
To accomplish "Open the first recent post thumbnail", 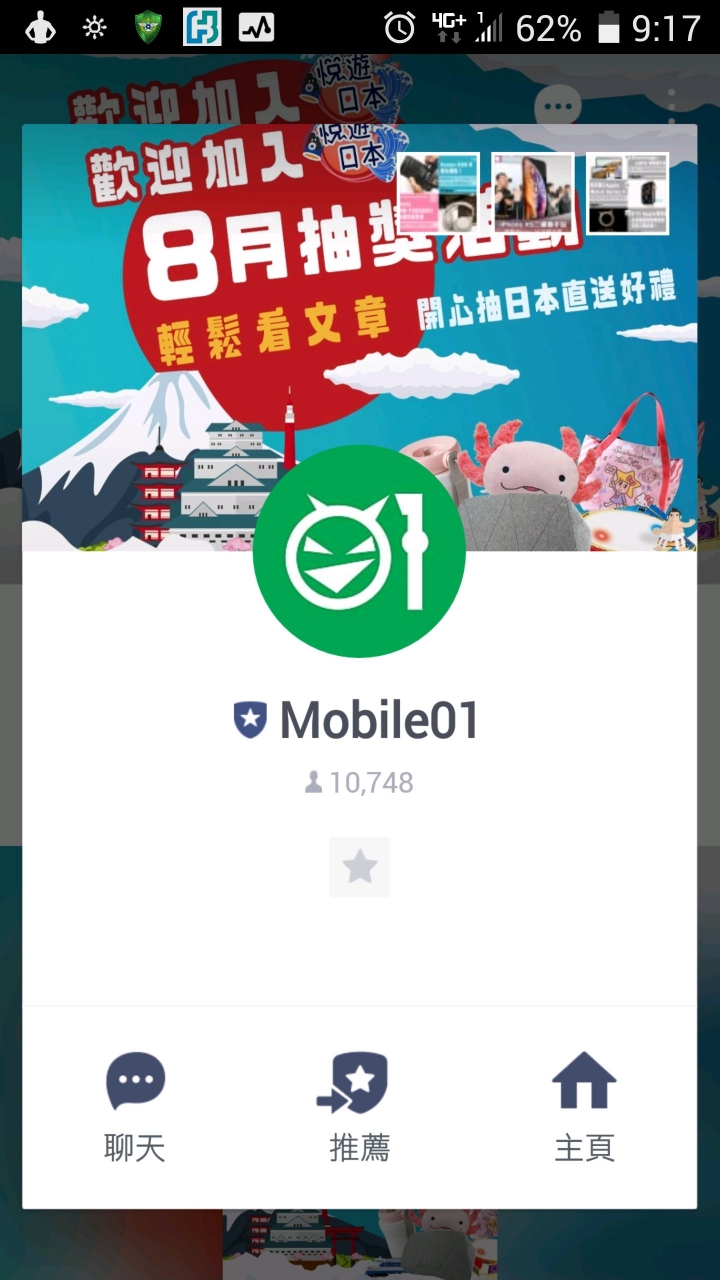I will click(x=439, y=193).
